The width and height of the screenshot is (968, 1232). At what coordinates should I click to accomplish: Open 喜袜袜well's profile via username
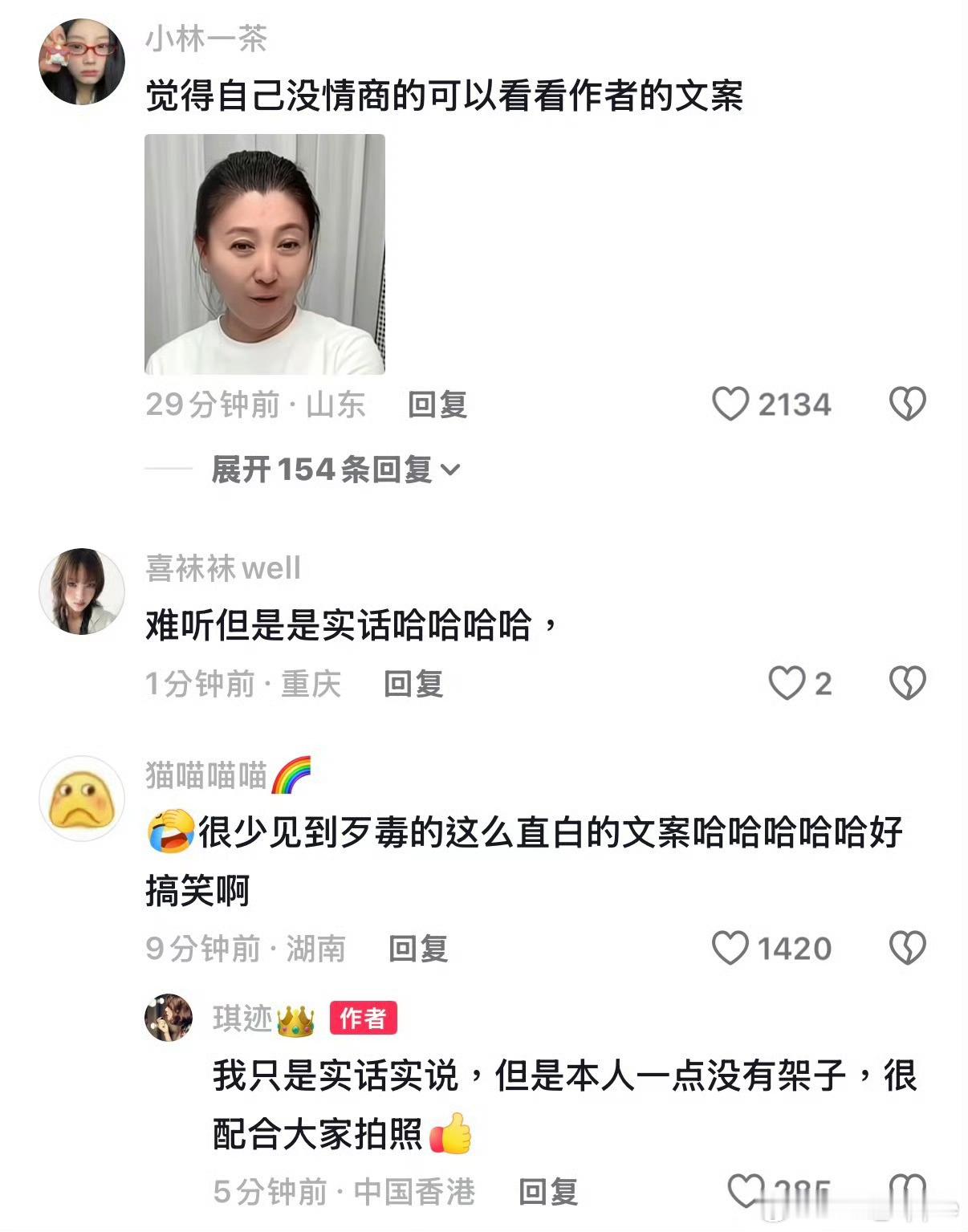[222, 567]
